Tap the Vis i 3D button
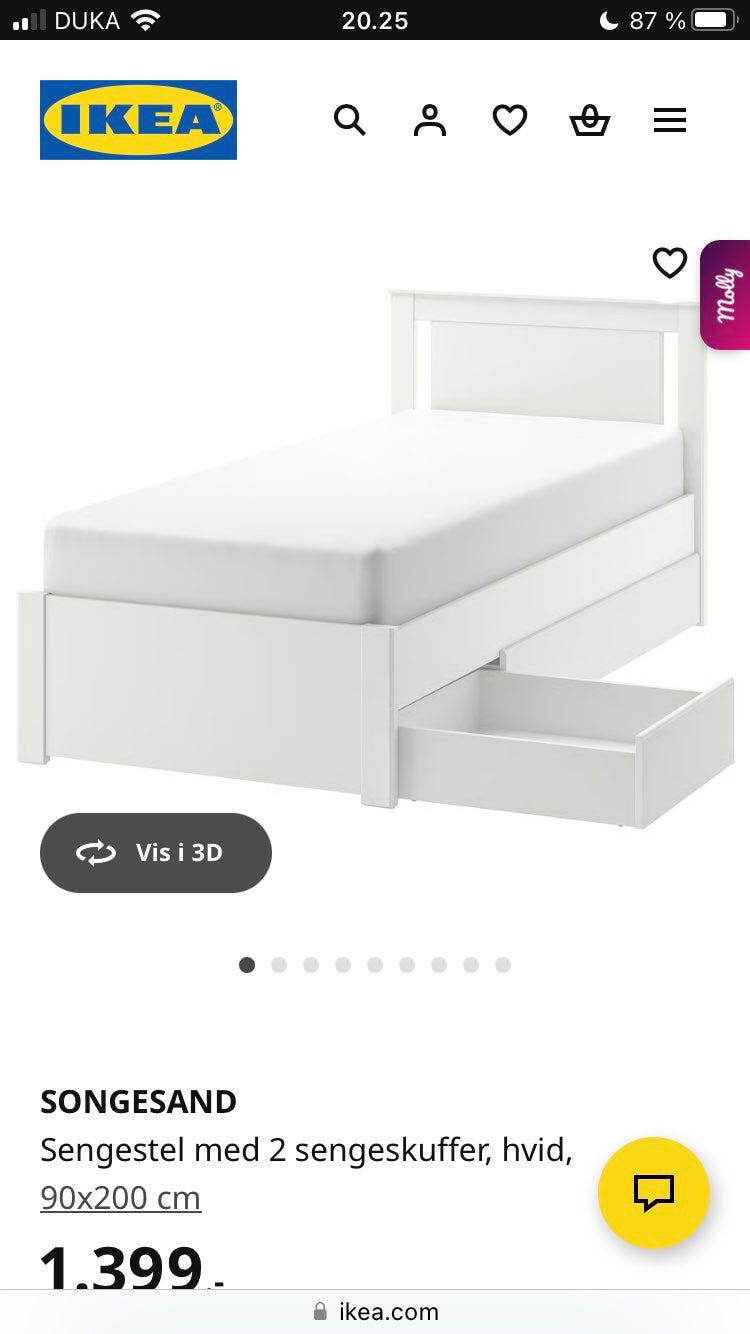The height and width of the screenshot is (1334, 750). tap(156, 853)
